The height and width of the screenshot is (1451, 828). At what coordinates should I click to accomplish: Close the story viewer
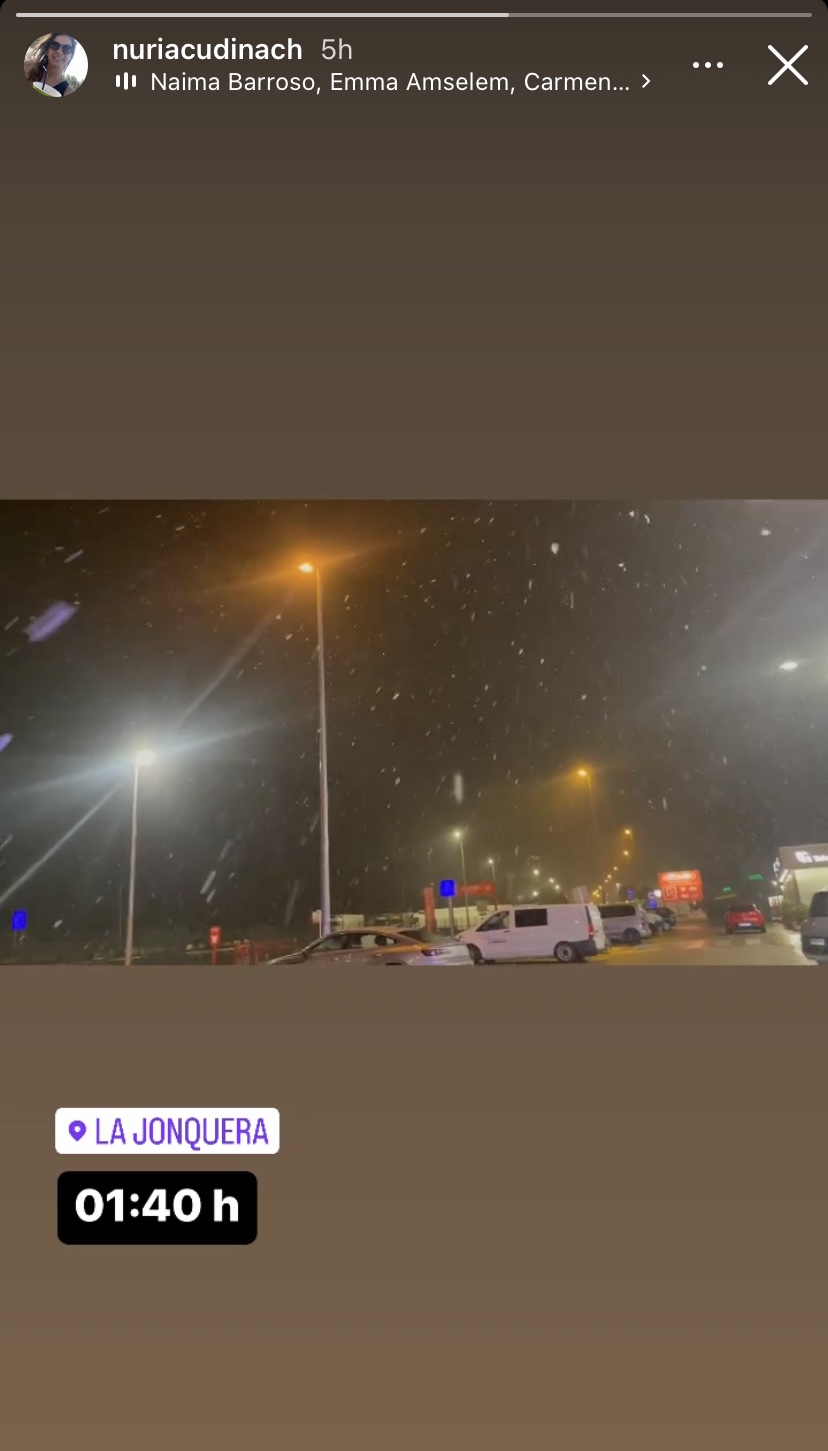[x=787, y=65]
